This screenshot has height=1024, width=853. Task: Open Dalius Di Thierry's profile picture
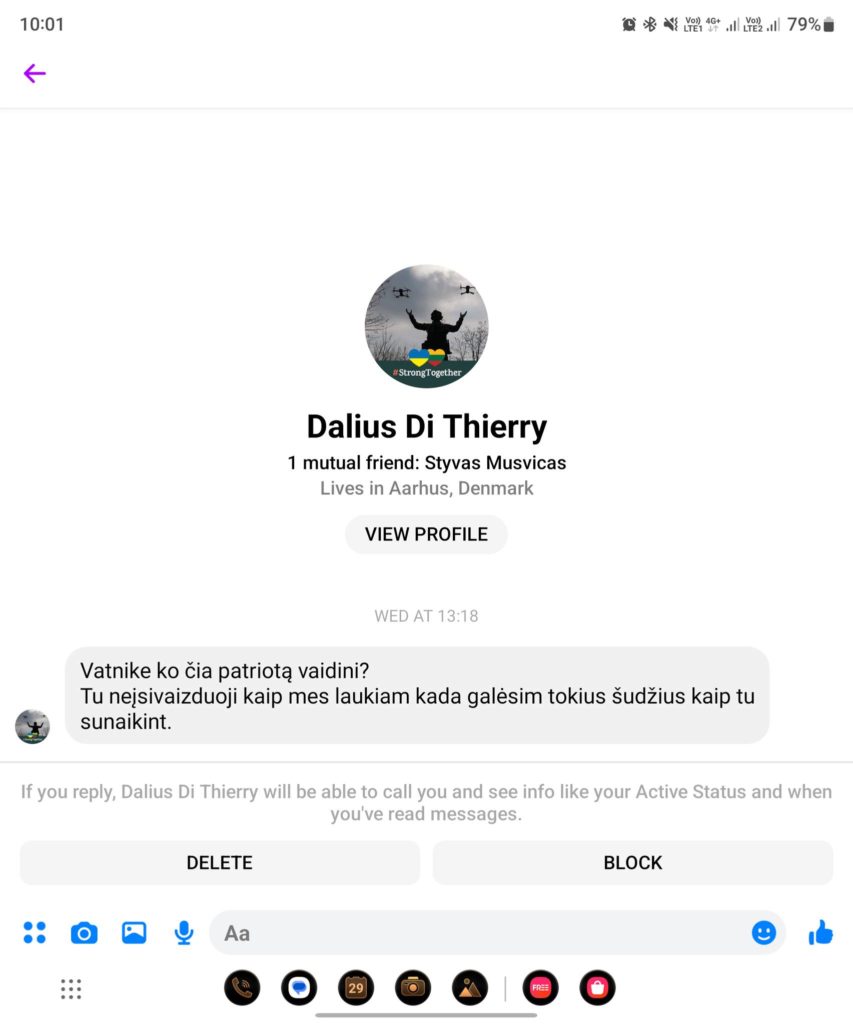(427, 326)
